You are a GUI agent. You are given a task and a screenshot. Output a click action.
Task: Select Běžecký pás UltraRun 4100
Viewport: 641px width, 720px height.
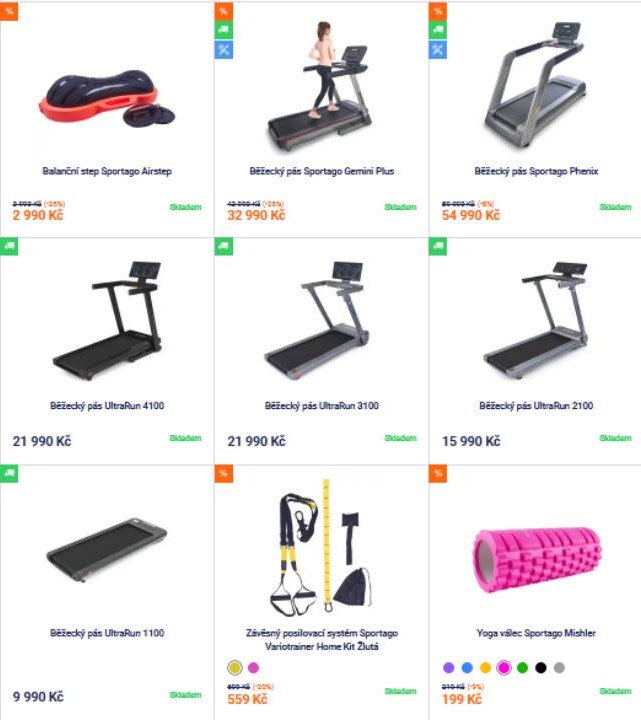point(107,406)
